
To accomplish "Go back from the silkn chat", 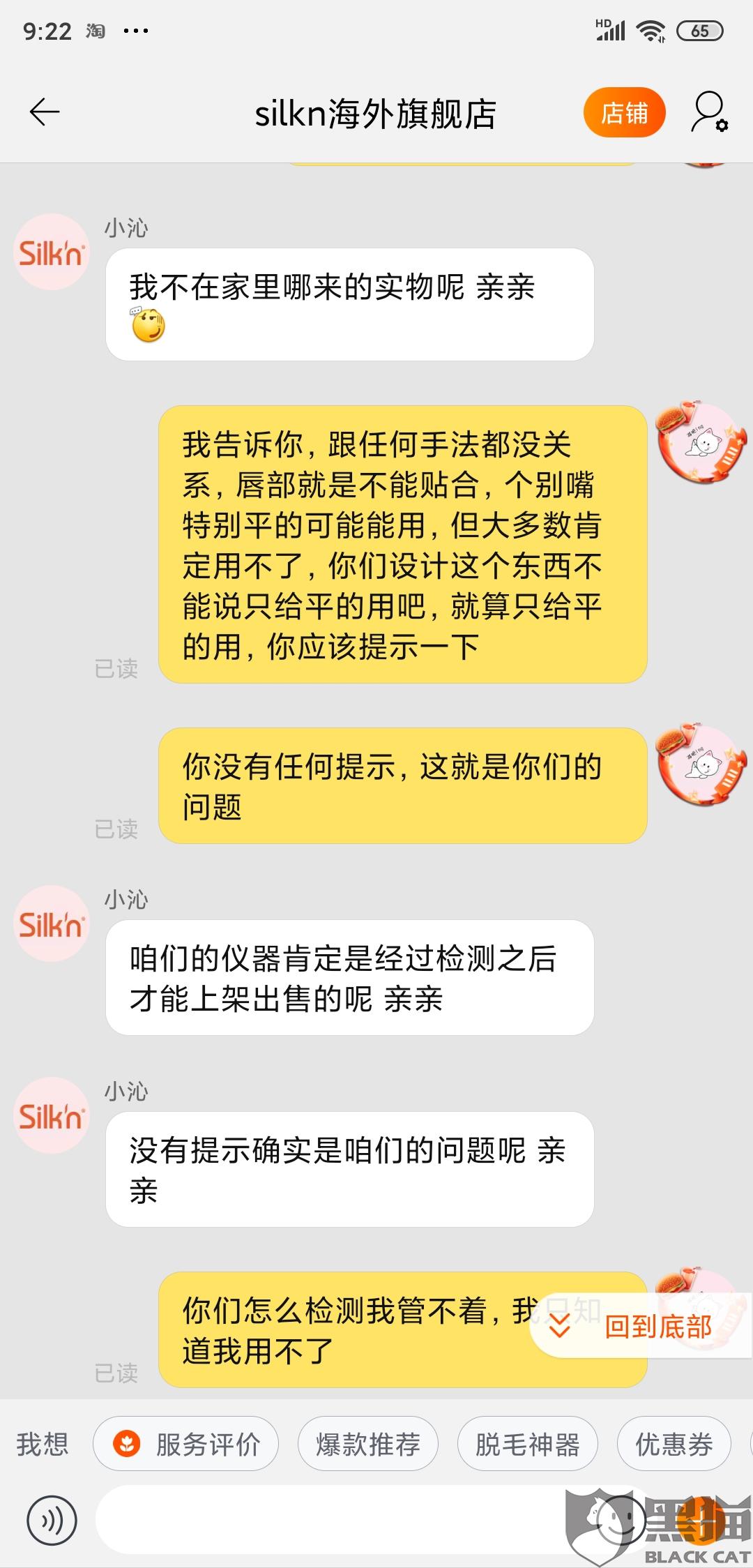I will [x=45, y=113].
